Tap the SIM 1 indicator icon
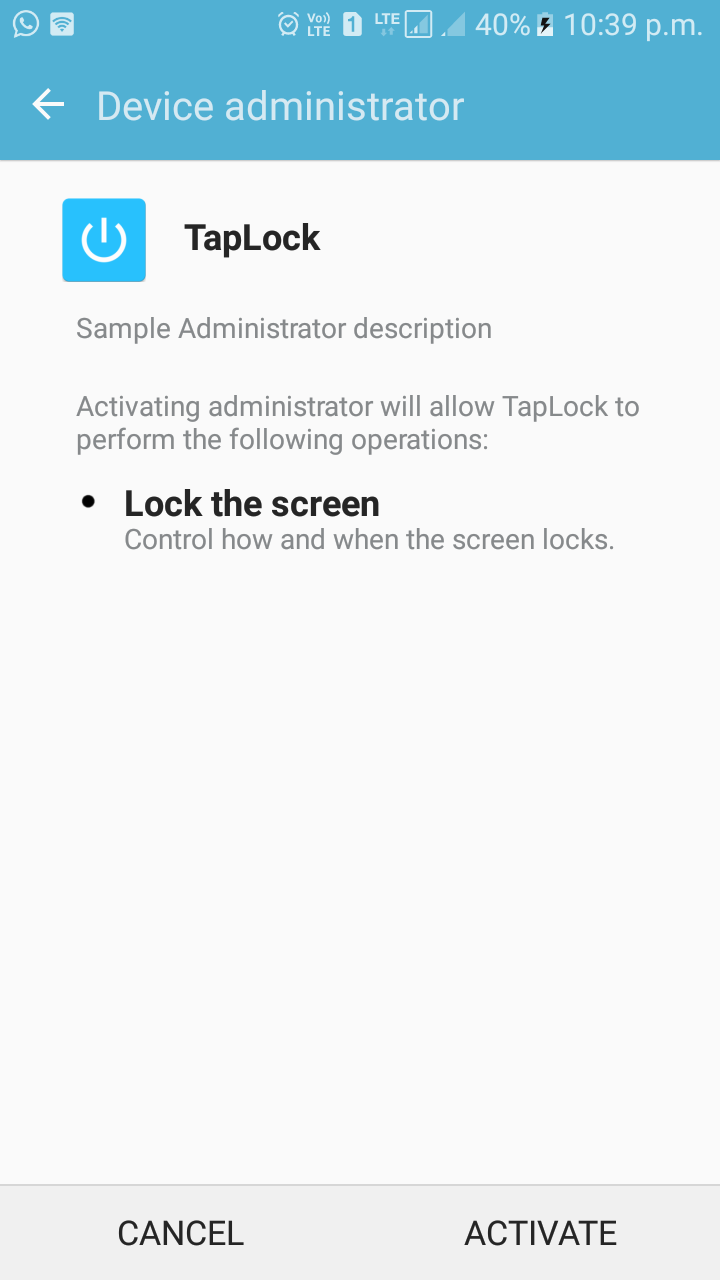720x1280 pixels. pyautogui.click(x=352, y=24)
